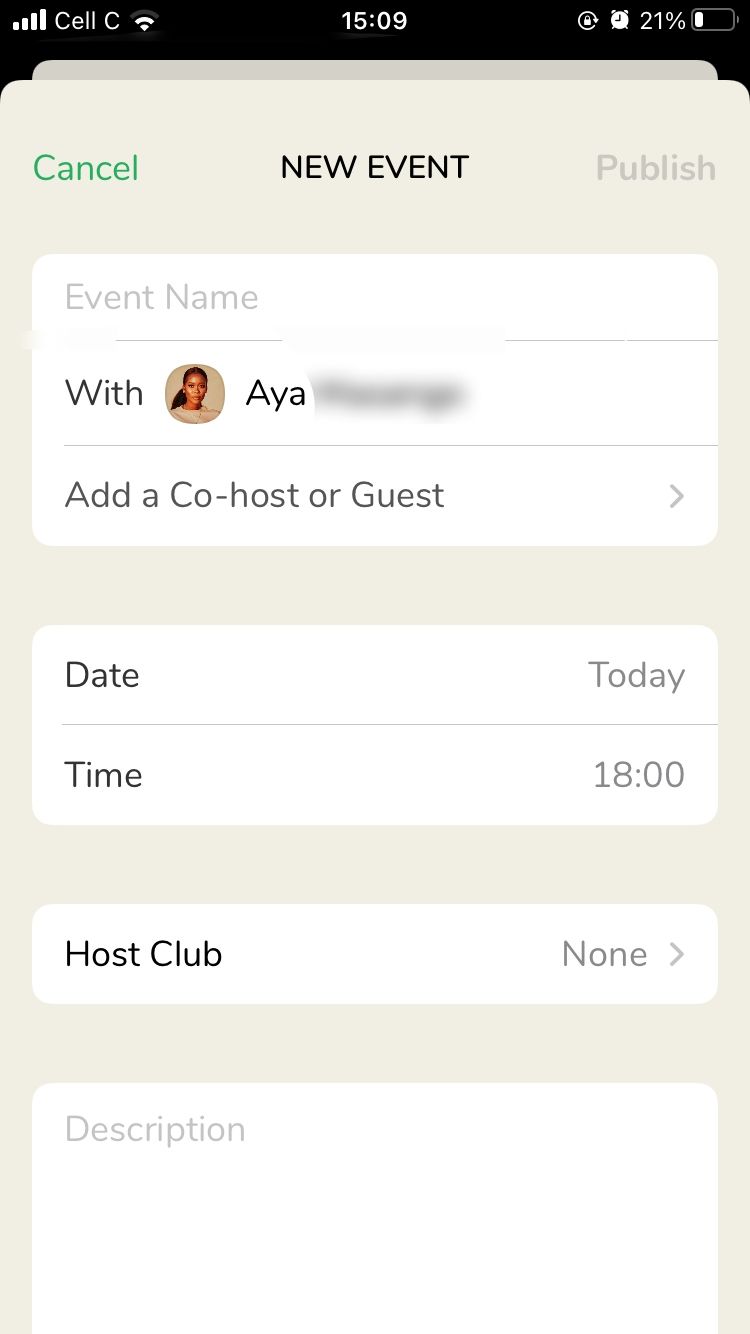Set the event Time
This screenshot has height=1334, width=750.
[374, 775]
